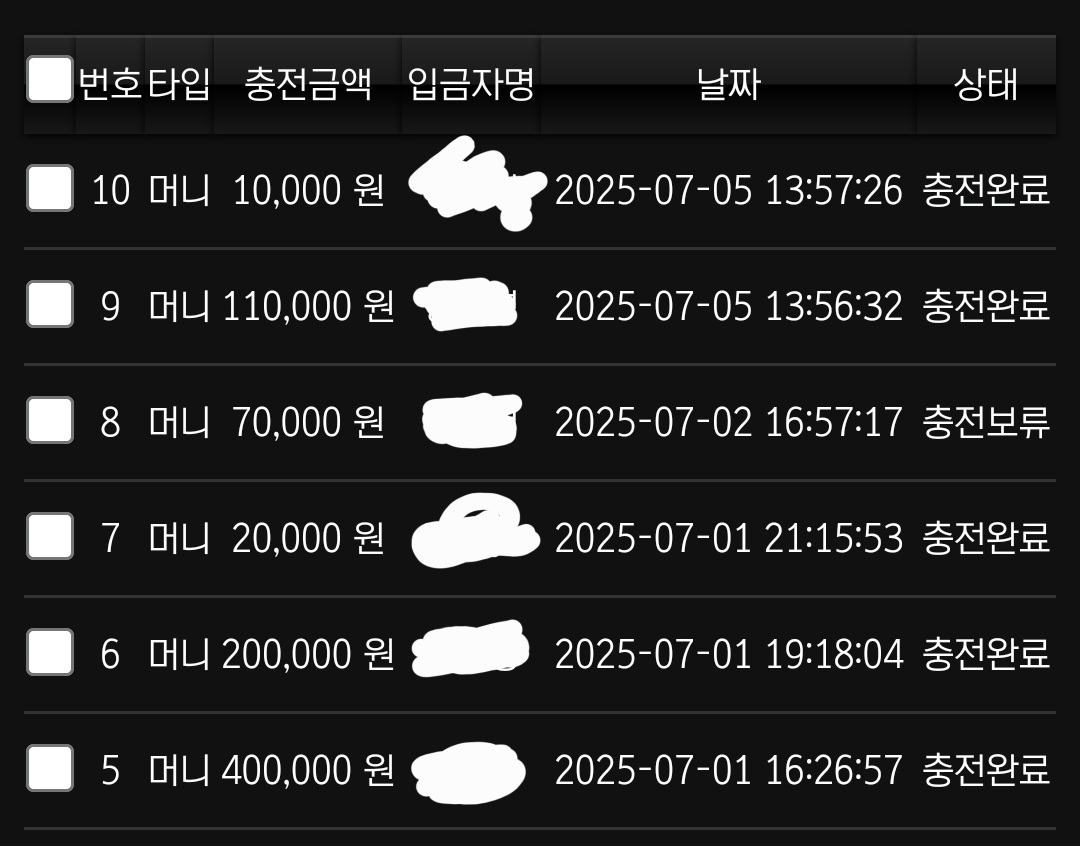Tick the select-all checkbox in the header

click(50, 79)
